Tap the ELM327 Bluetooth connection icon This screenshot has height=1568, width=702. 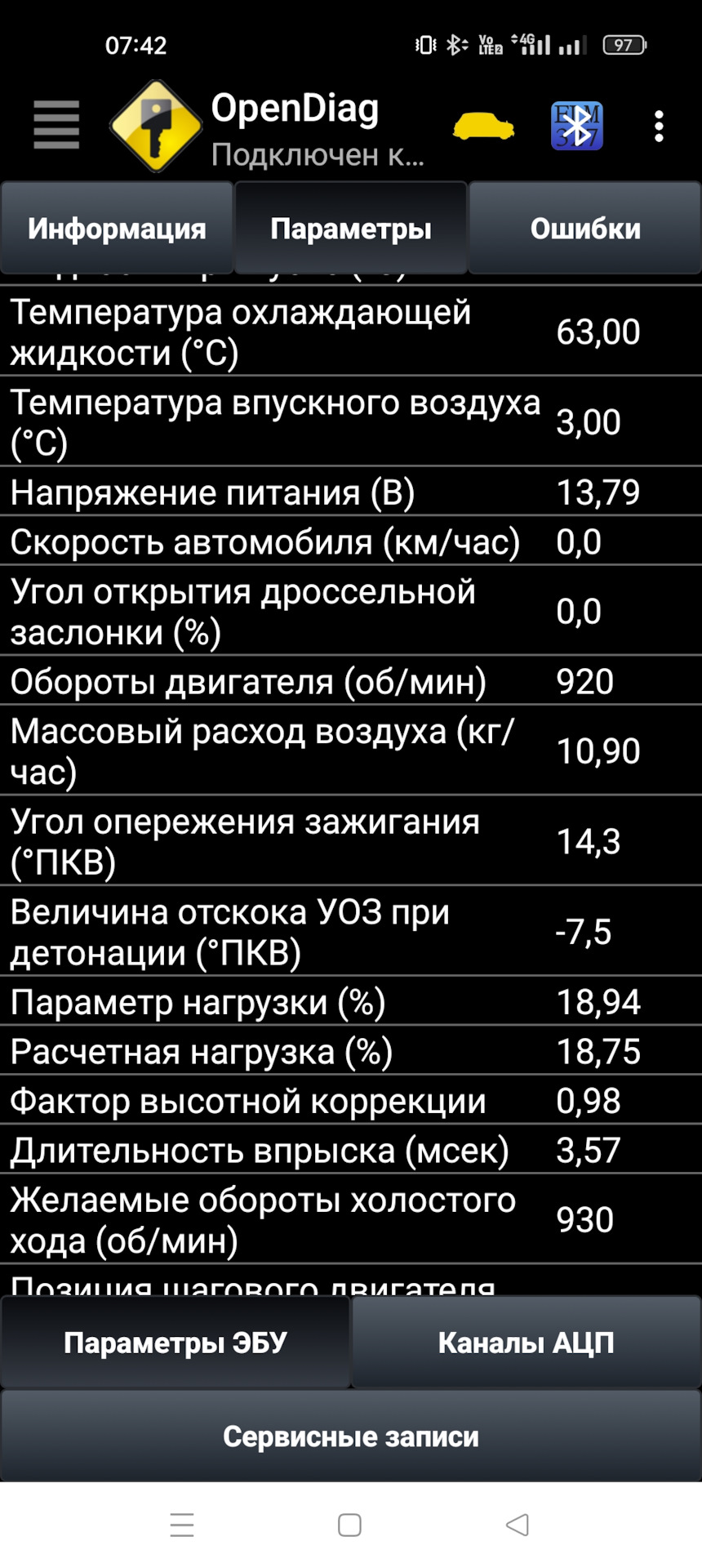(x=576, y=127)
